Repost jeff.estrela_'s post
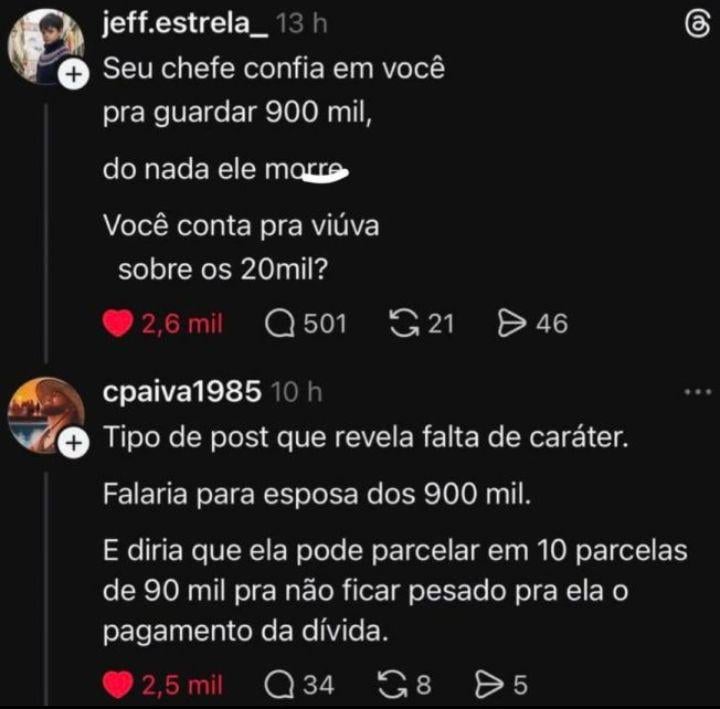This screenshot has height=709, width=720. 402,323
